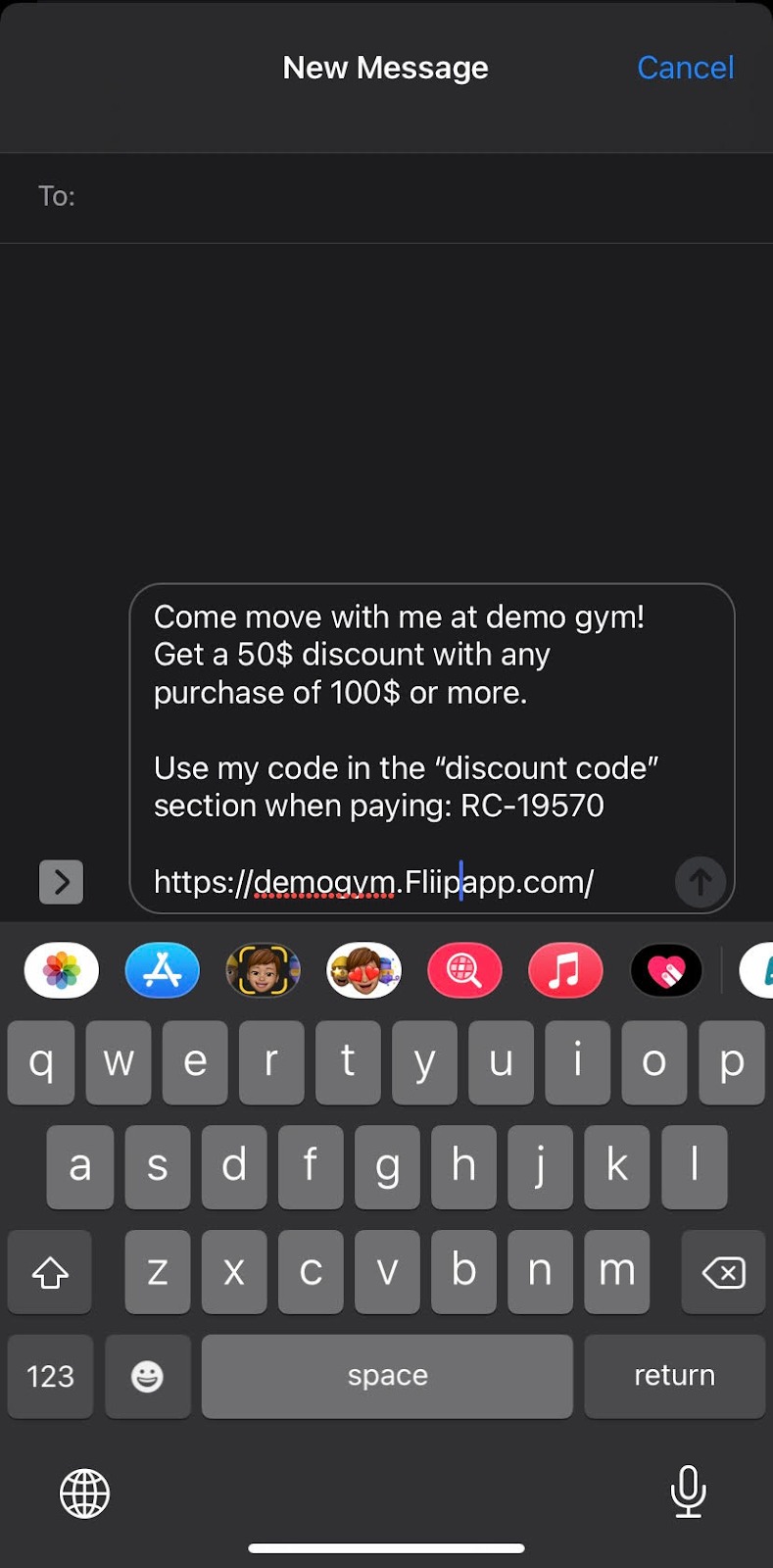
Task: Open the emoji keyboard
Action: pos(147,1376)
